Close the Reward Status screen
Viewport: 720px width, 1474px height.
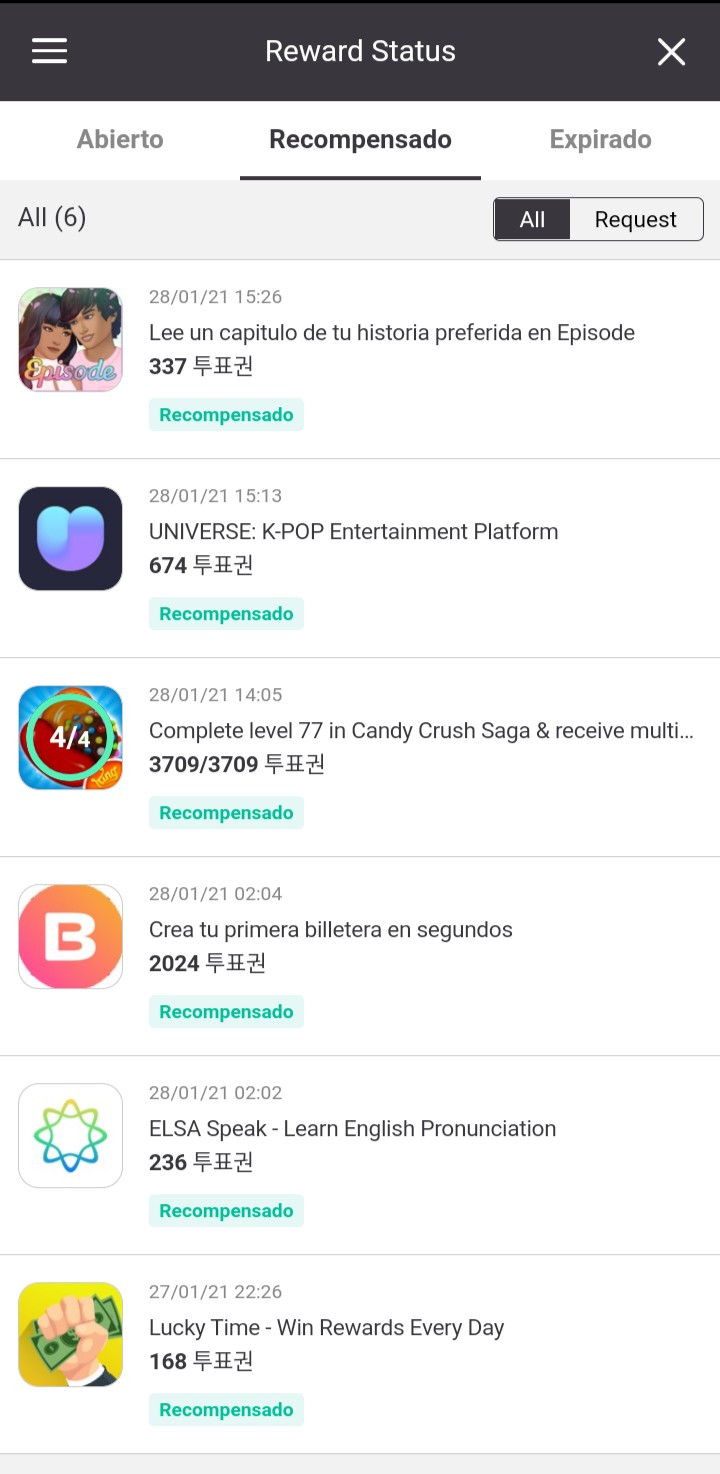pyautogui.click(x=671, y=52)
